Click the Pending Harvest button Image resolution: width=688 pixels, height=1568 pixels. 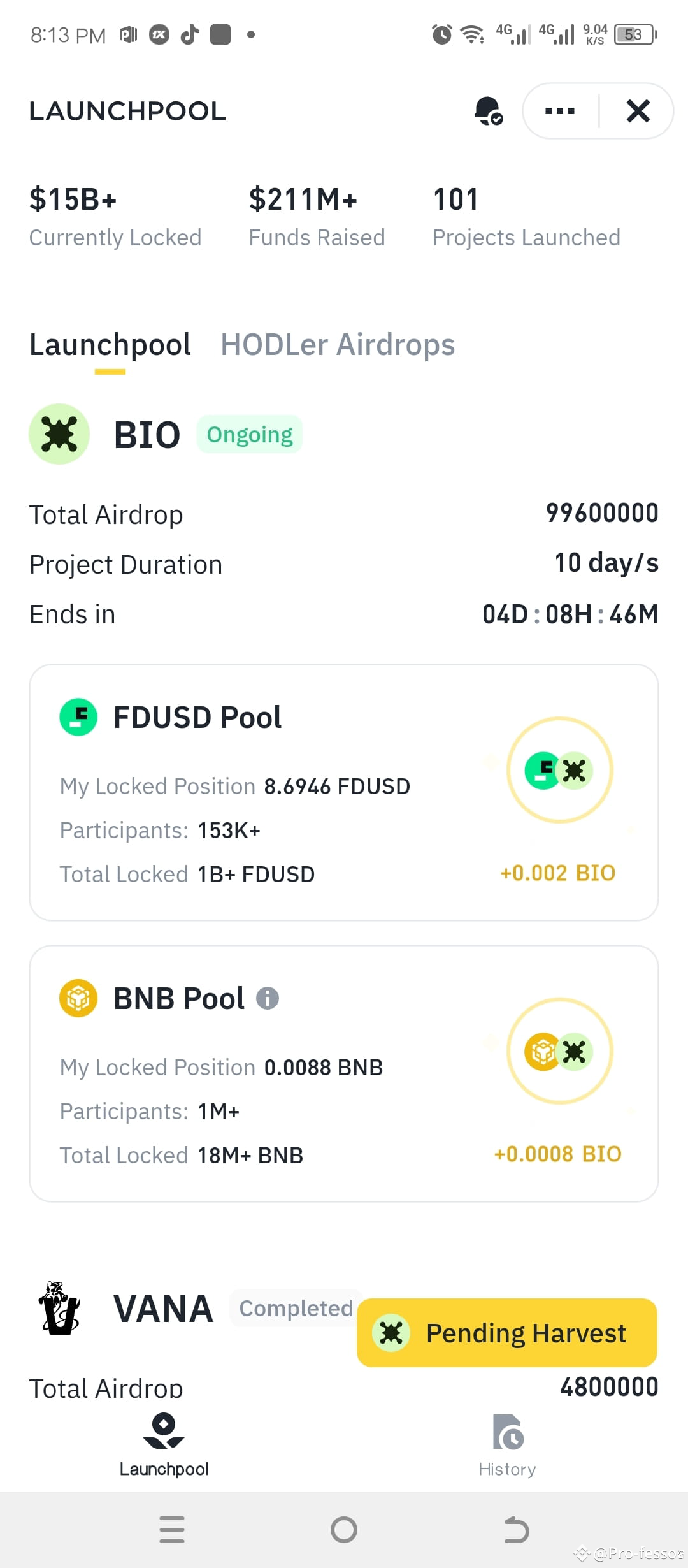click(x=506, y=1332)
